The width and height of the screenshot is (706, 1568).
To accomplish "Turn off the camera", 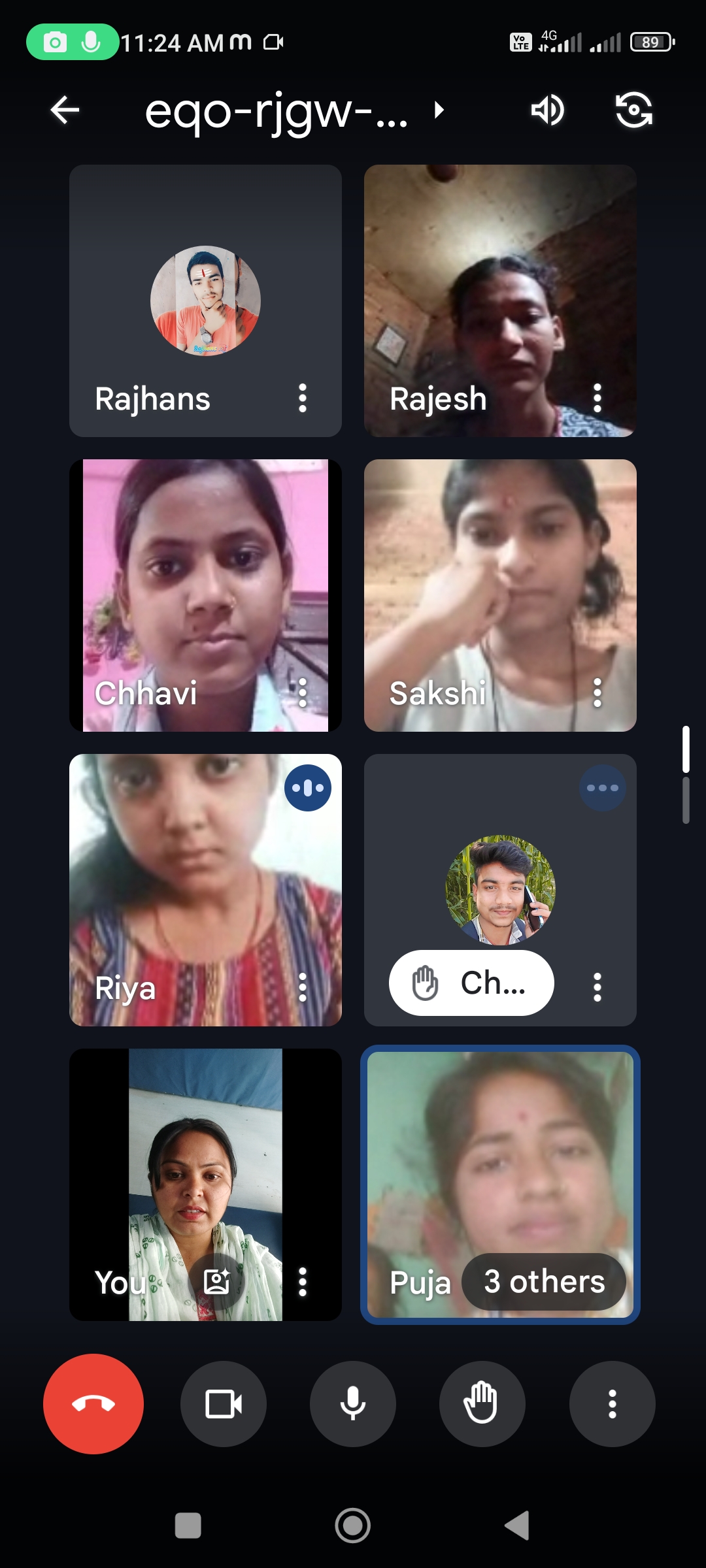I will pos(224,1404).
